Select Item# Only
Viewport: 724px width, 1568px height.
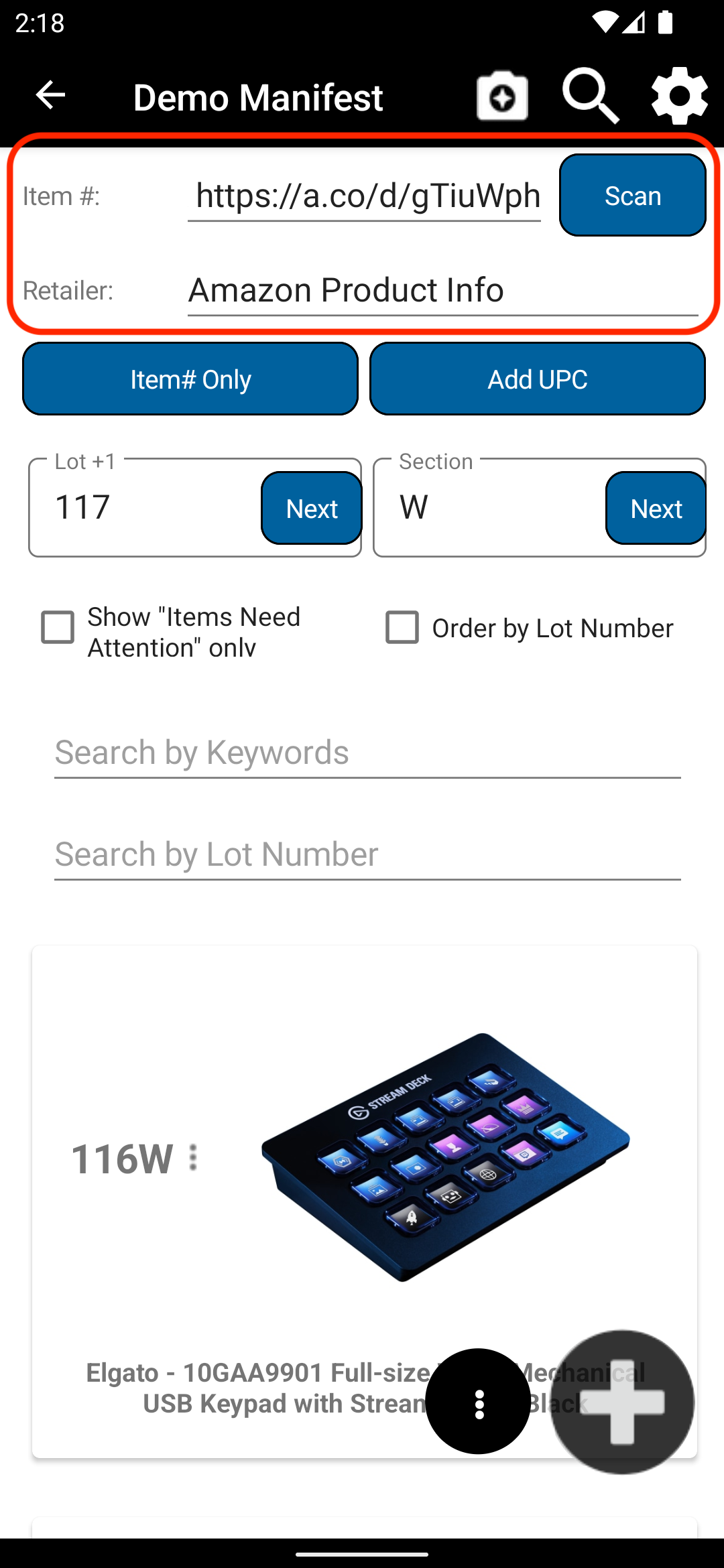pyautogui.click(x=190, y=379)
